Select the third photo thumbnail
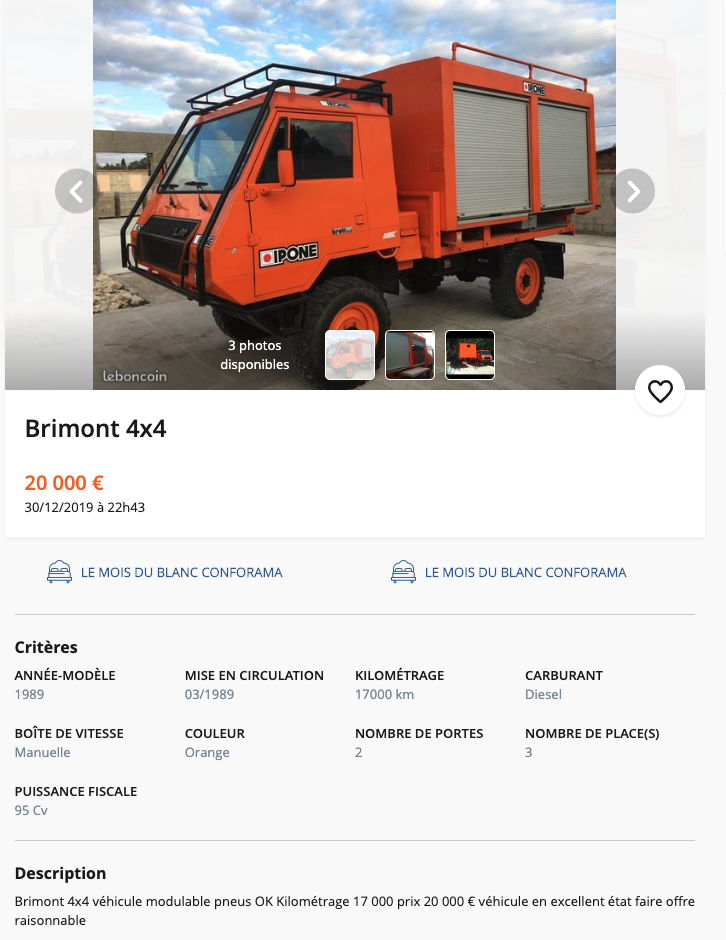Screen dimensions: 726x940 click(470, 355)
